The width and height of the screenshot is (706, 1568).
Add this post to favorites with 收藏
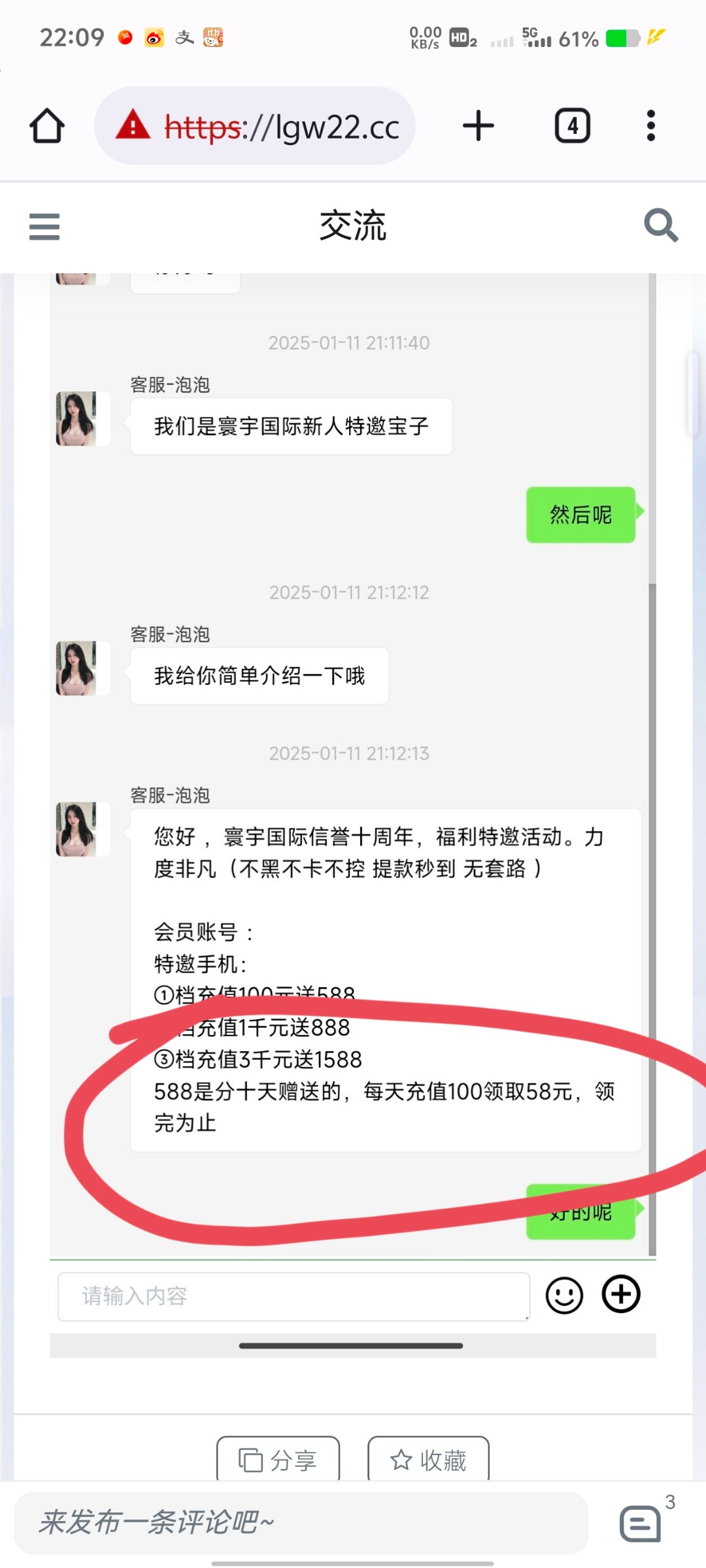coord(428,1460)
